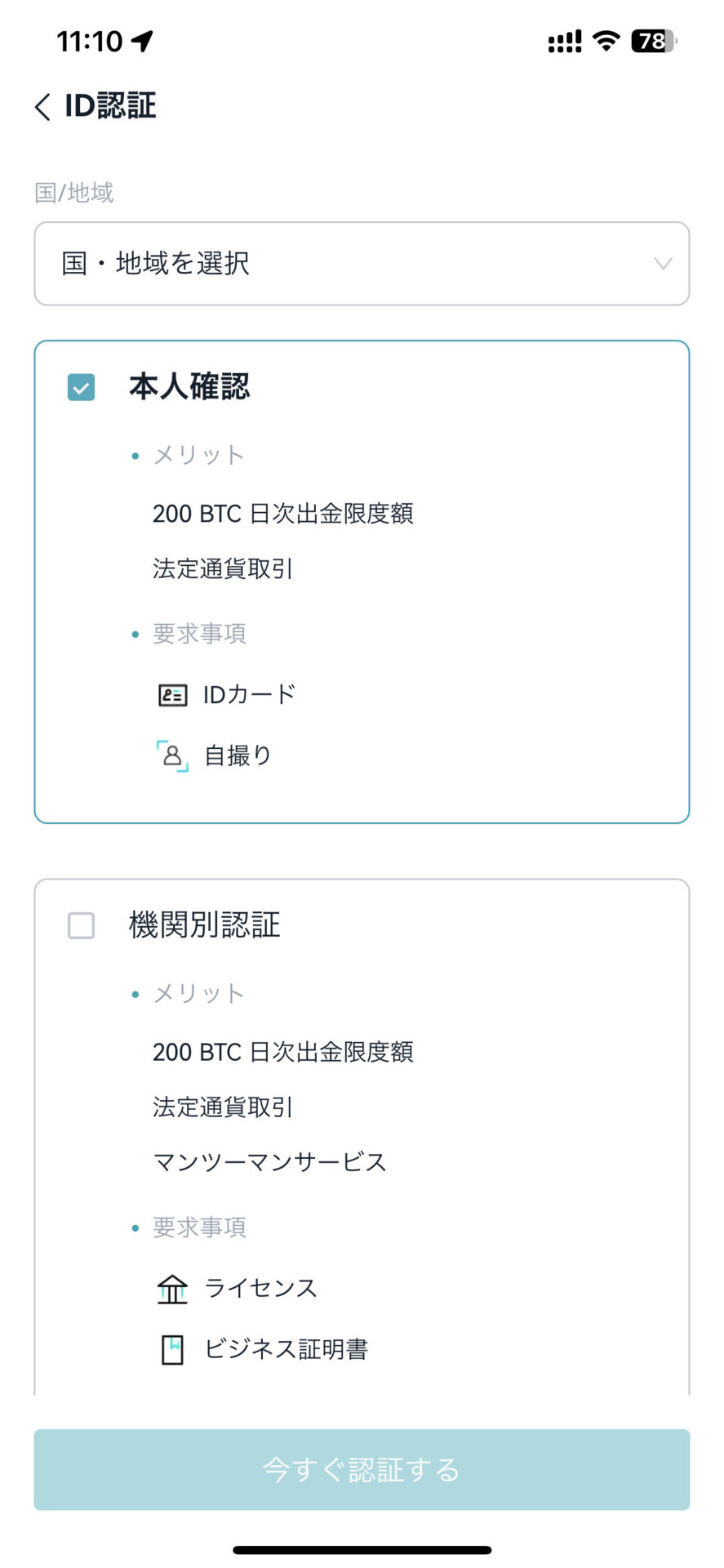
Task: Go back from ID認証 screen
Action: click(x=42, y=106)
